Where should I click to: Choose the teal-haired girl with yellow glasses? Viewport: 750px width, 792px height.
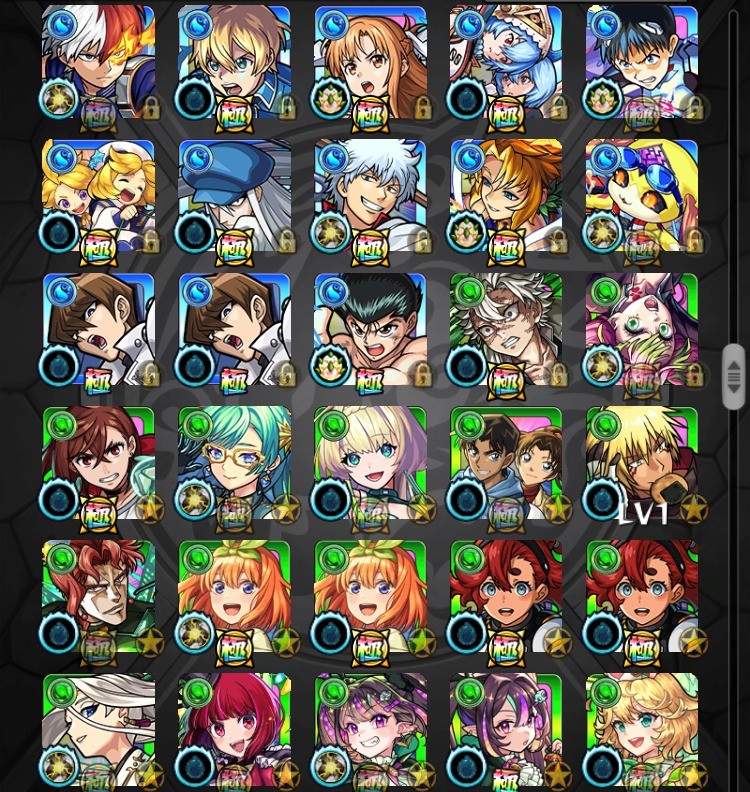click(235, 463)
